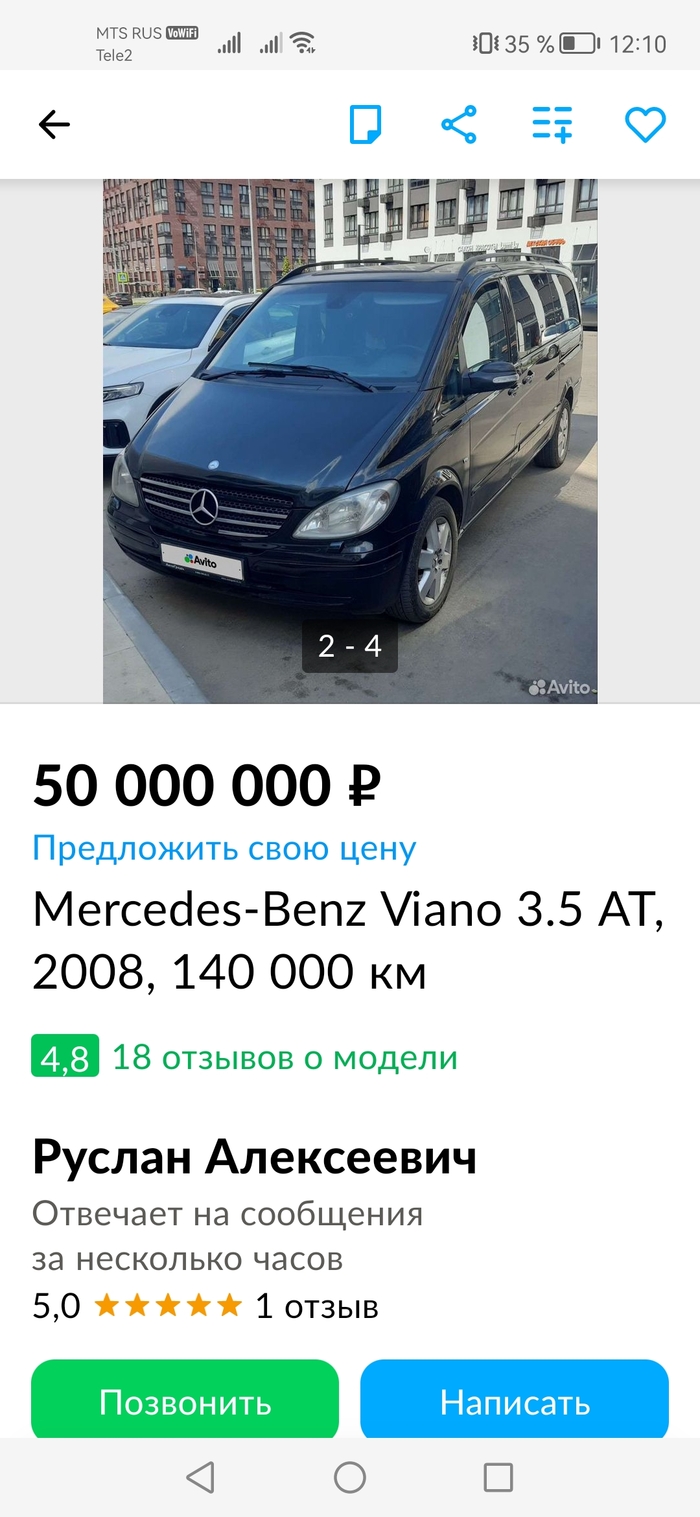Message the seller via Написать button
The height and width of the screenshot is (1517, 700).
(x=514, y=1402)
